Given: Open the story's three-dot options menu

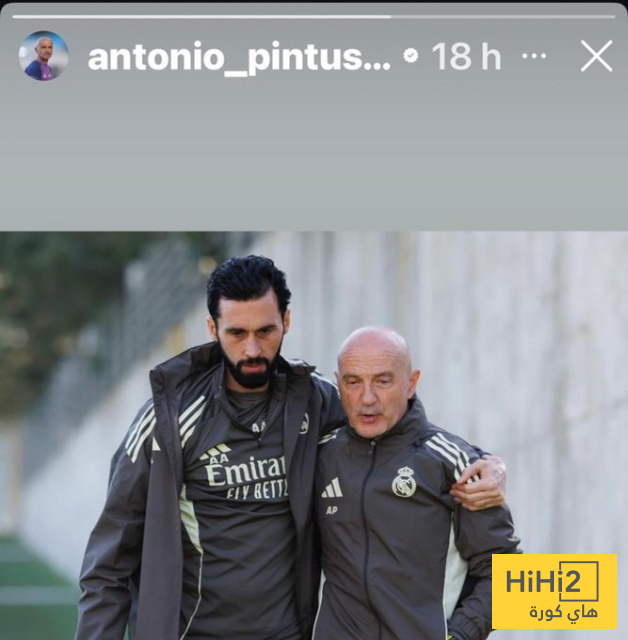Looking at the screenshot, I should point(535,56).
